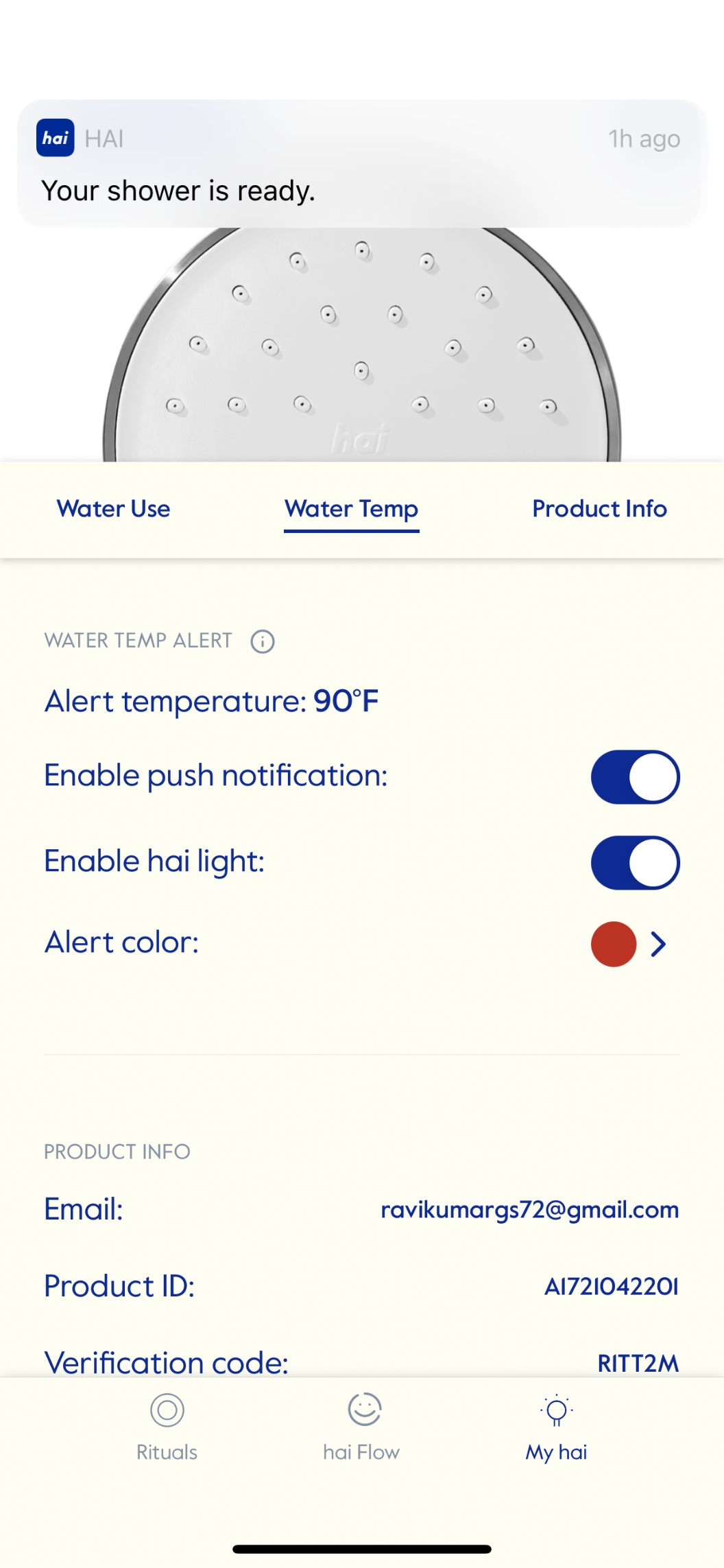This screenshot has width=724, height=1568.
Task: Turn off the hai light switch
Action: pyautogui.click(x=635, y=862)
